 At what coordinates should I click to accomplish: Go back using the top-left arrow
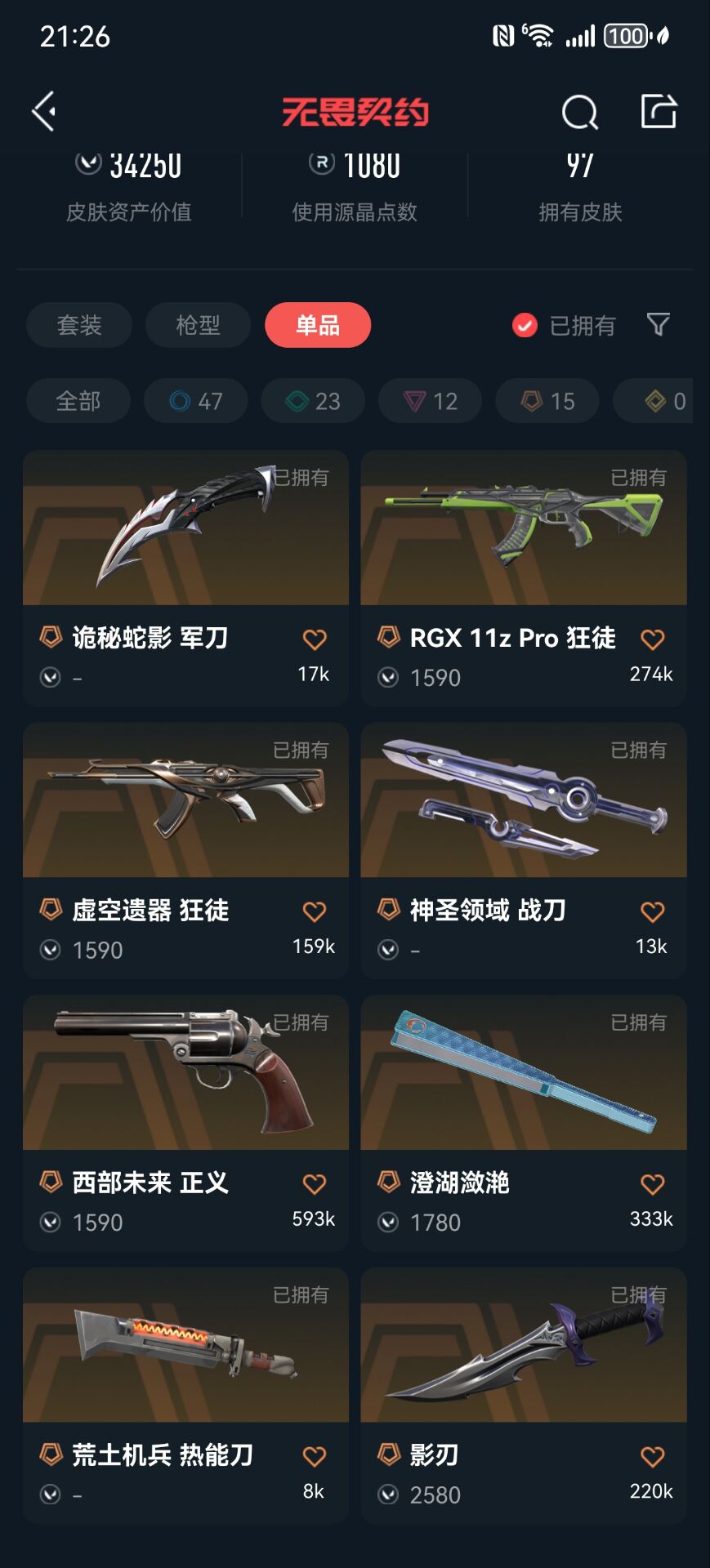click(44, 111)
